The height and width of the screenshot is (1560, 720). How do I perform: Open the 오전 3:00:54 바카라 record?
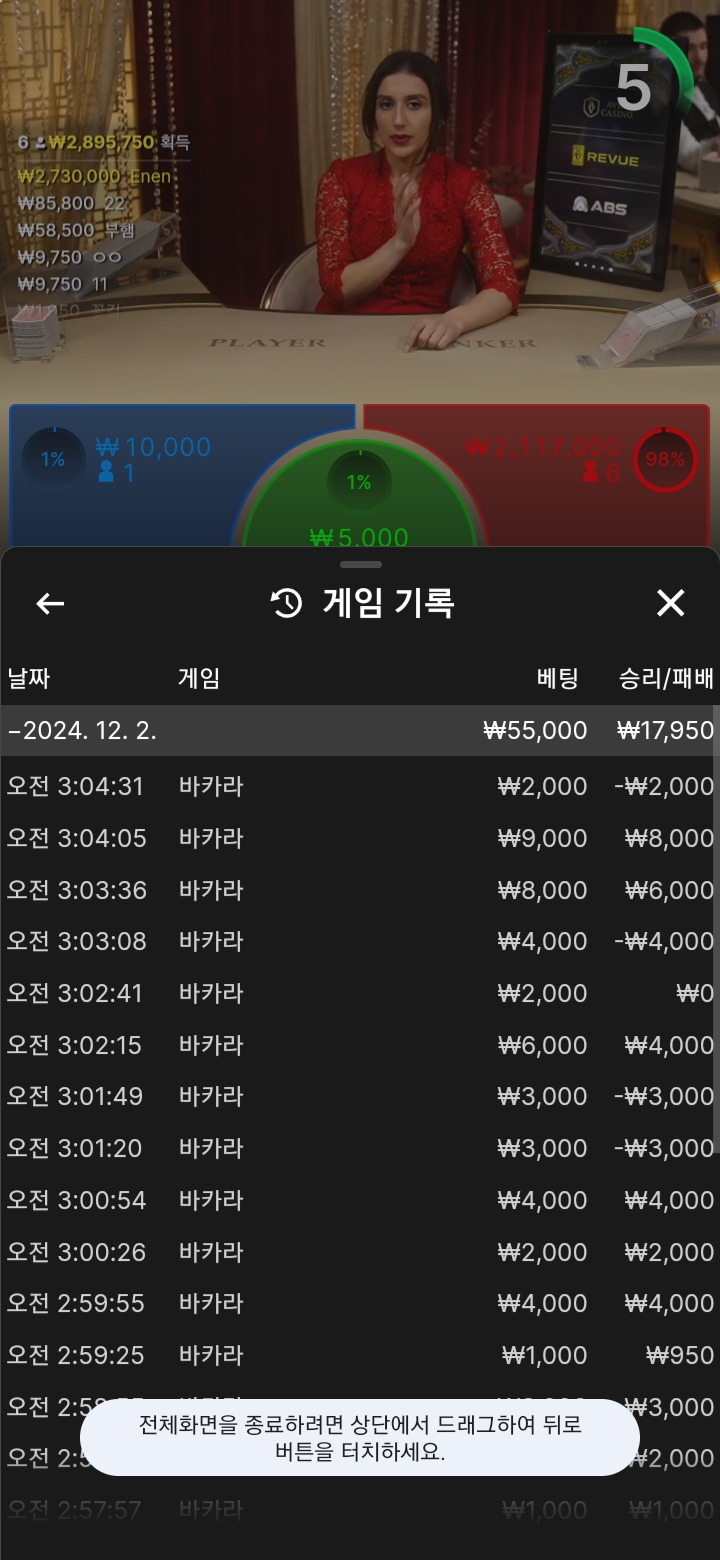click(360, 1200)
